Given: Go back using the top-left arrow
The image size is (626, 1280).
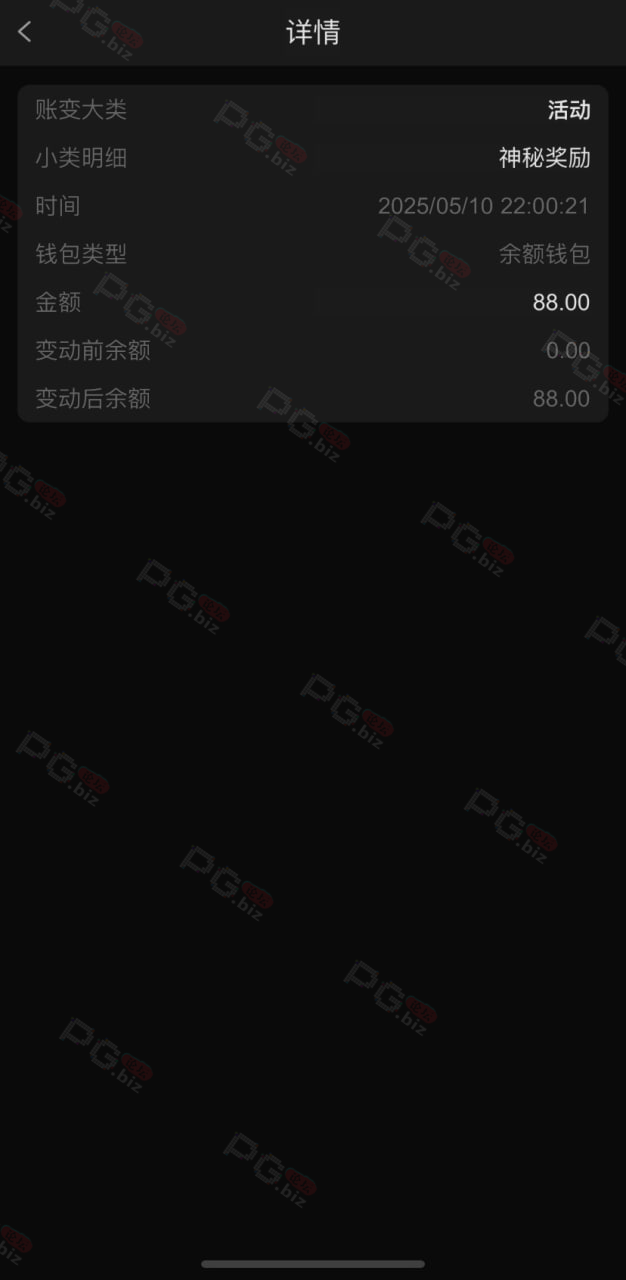Looking at the screenshot, I should point(25,32).
